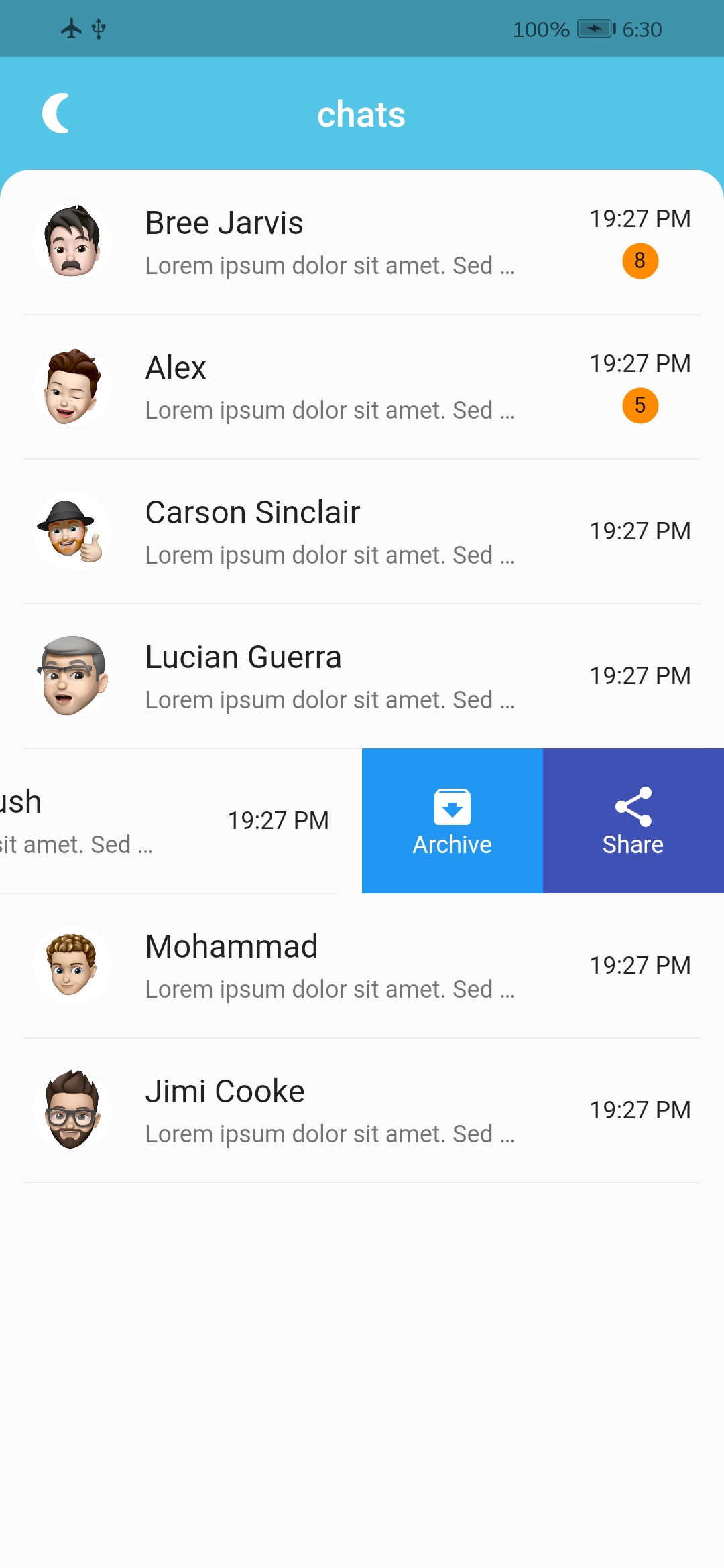Toggle dark mode with the moon icon

tap(56, 113)
